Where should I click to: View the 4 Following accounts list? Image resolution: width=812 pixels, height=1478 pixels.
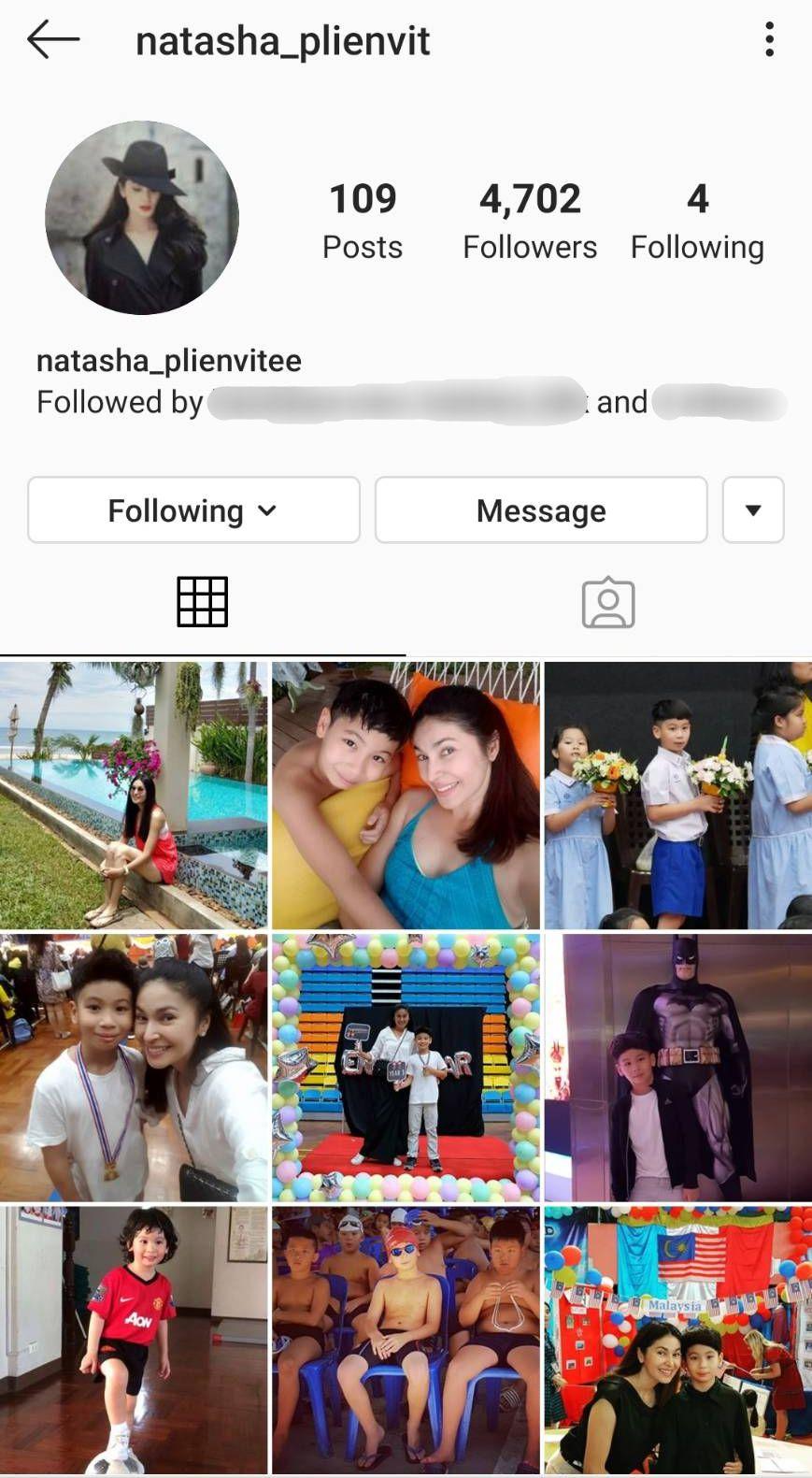tap(697, 221)
